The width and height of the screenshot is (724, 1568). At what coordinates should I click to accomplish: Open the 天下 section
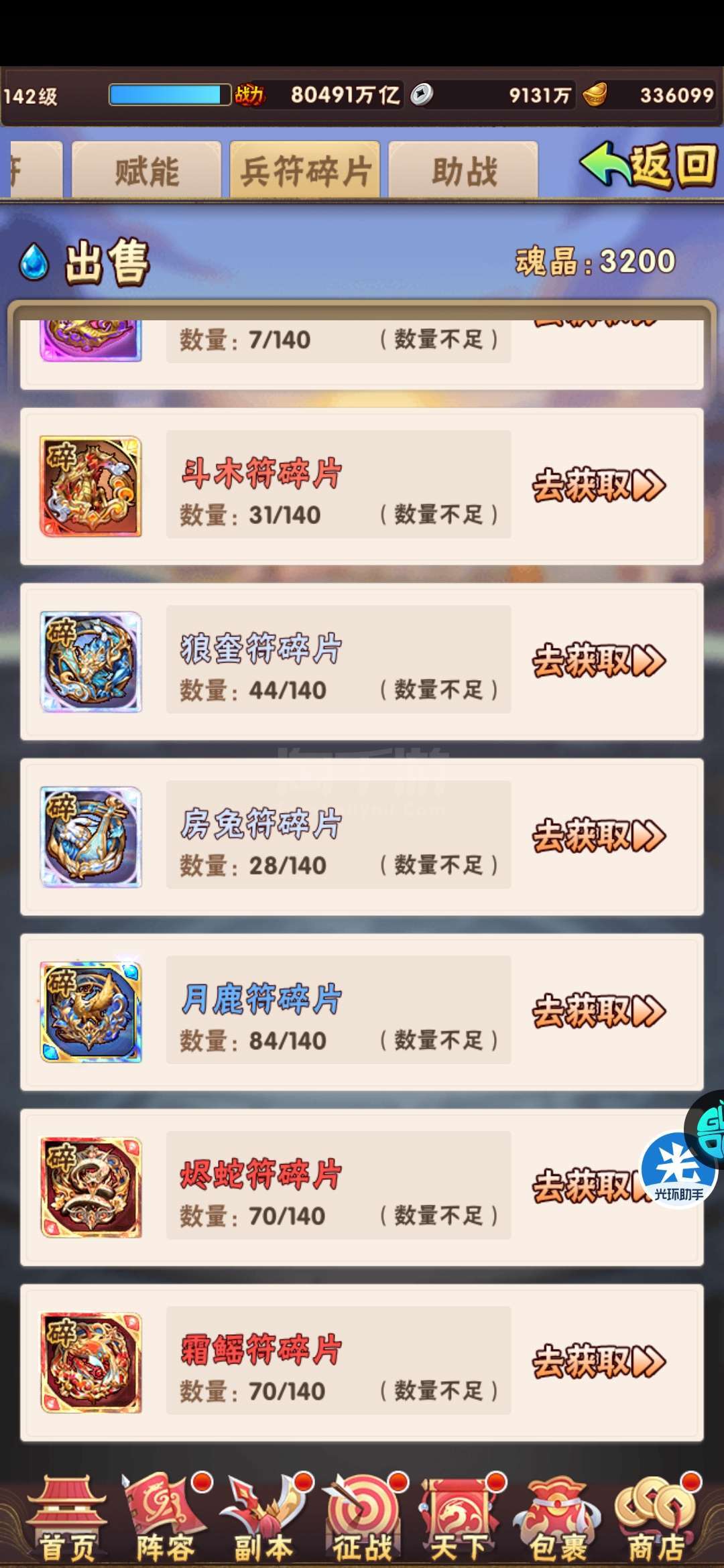pyautogui.click(x=460, y=1520)
